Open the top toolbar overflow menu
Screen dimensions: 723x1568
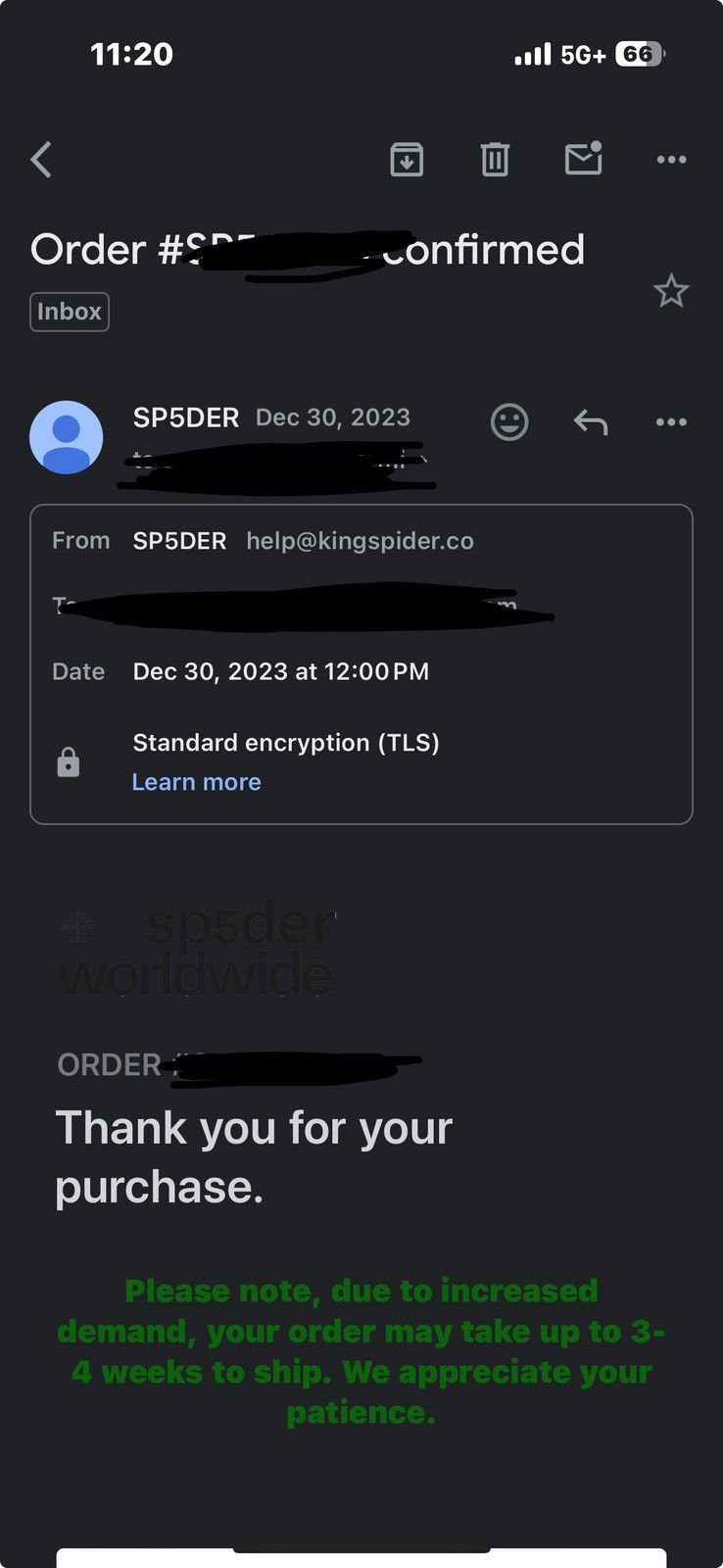(671, 160)
